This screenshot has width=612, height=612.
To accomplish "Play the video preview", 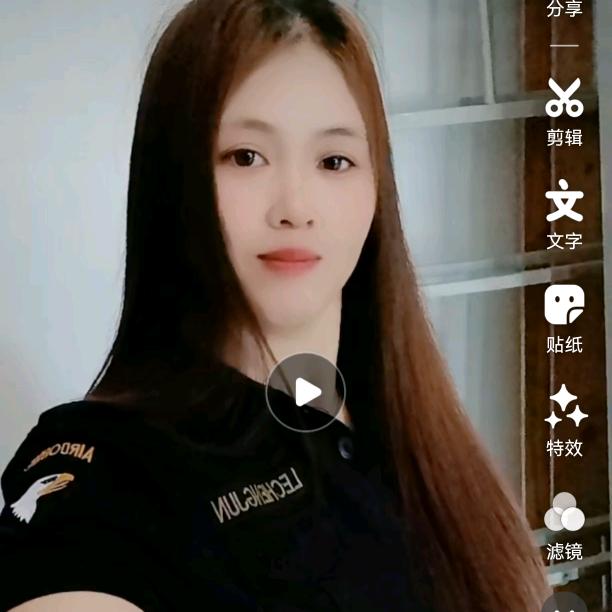I will point(306,392).
